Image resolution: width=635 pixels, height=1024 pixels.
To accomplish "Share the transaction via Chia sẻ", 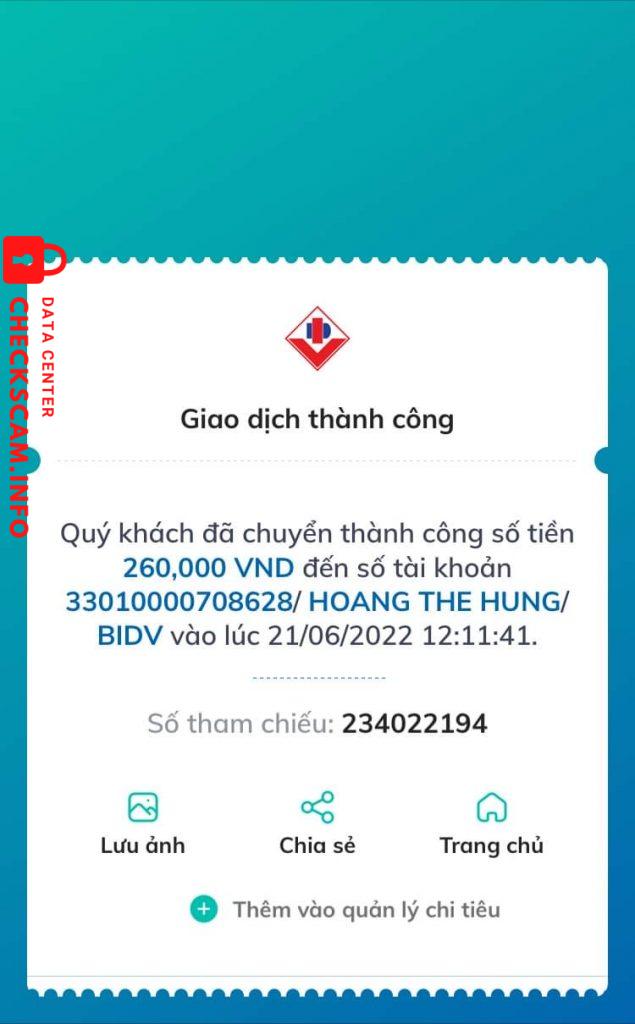I will 317,822.
